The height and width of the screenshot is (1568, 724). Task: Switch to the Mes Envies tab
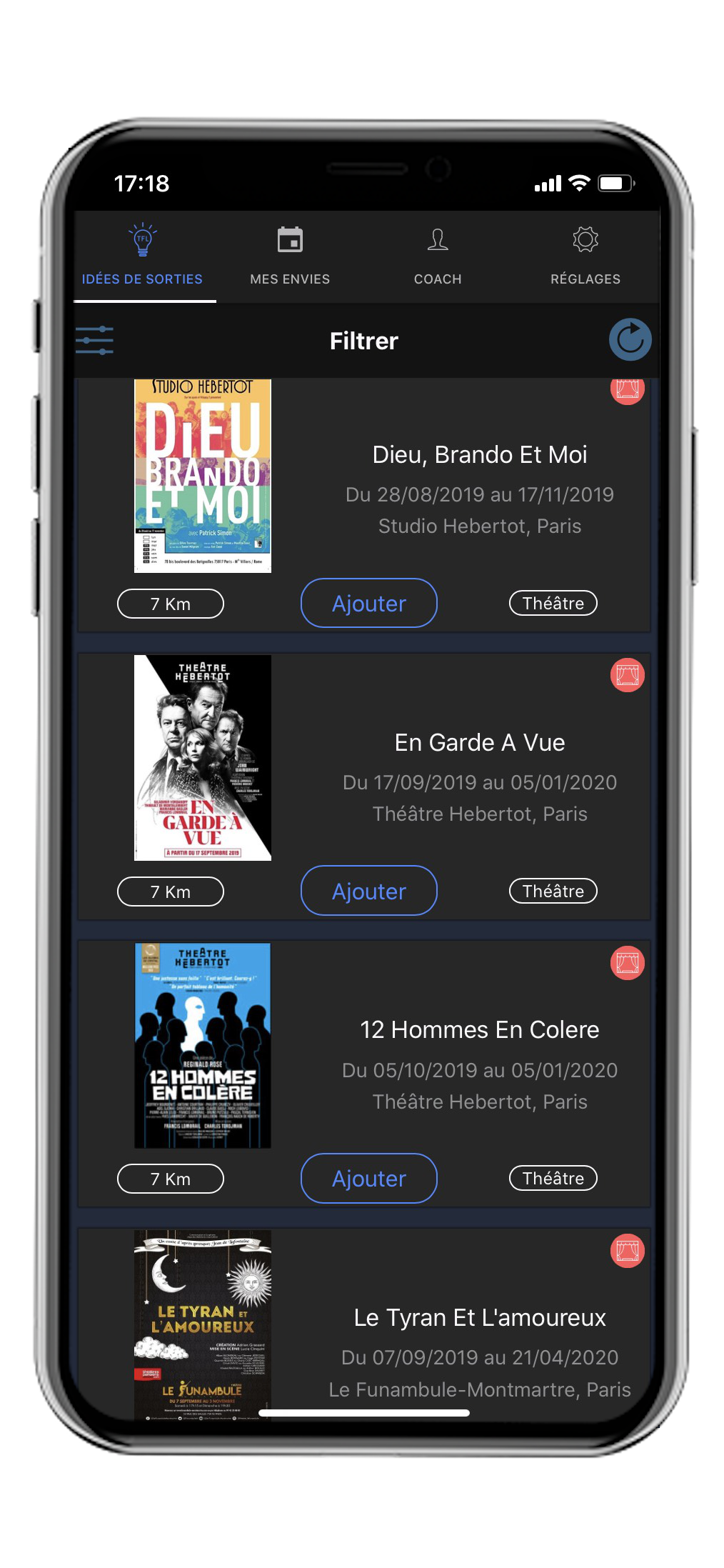[x=290, y=256]
